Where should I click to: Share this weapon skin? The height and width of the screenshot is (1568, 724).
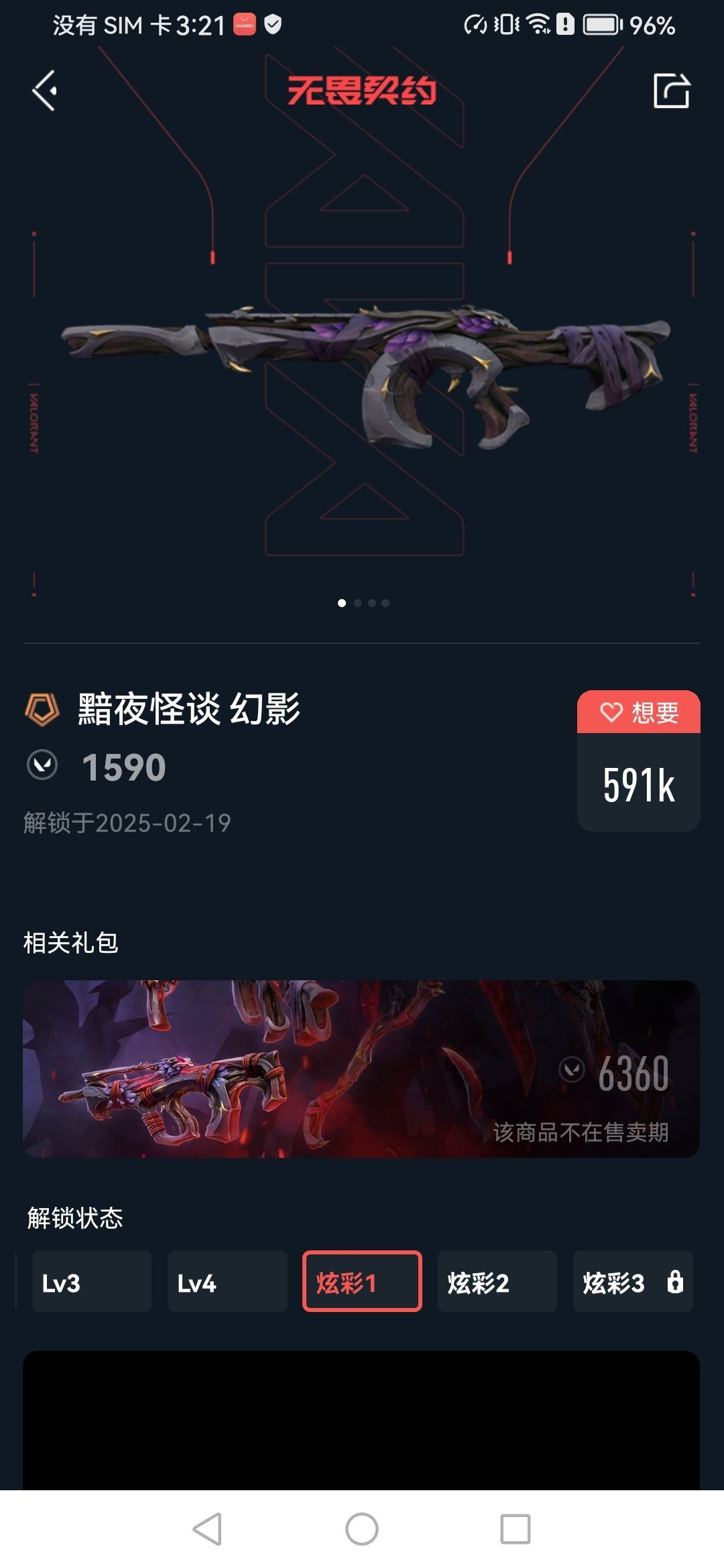coord(671,90)
